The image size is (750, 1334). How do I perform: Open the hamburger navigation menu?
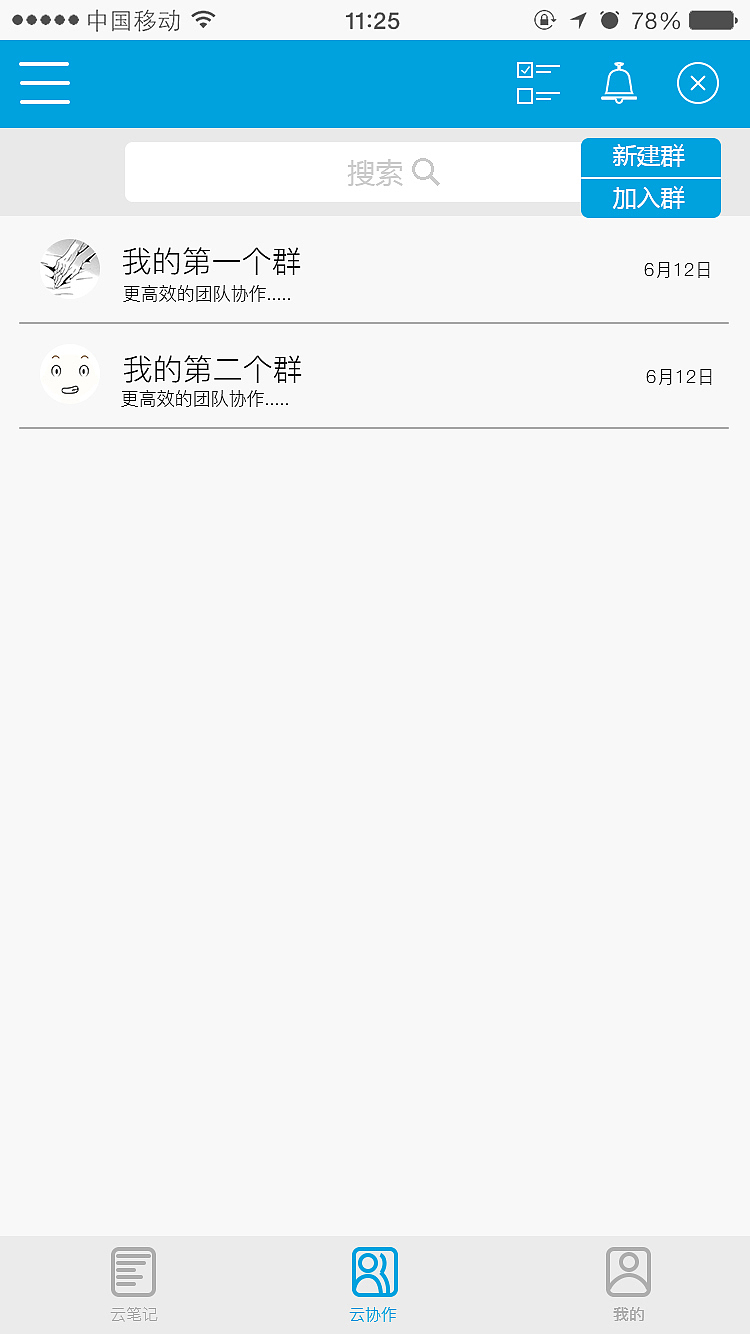[45, 83]
